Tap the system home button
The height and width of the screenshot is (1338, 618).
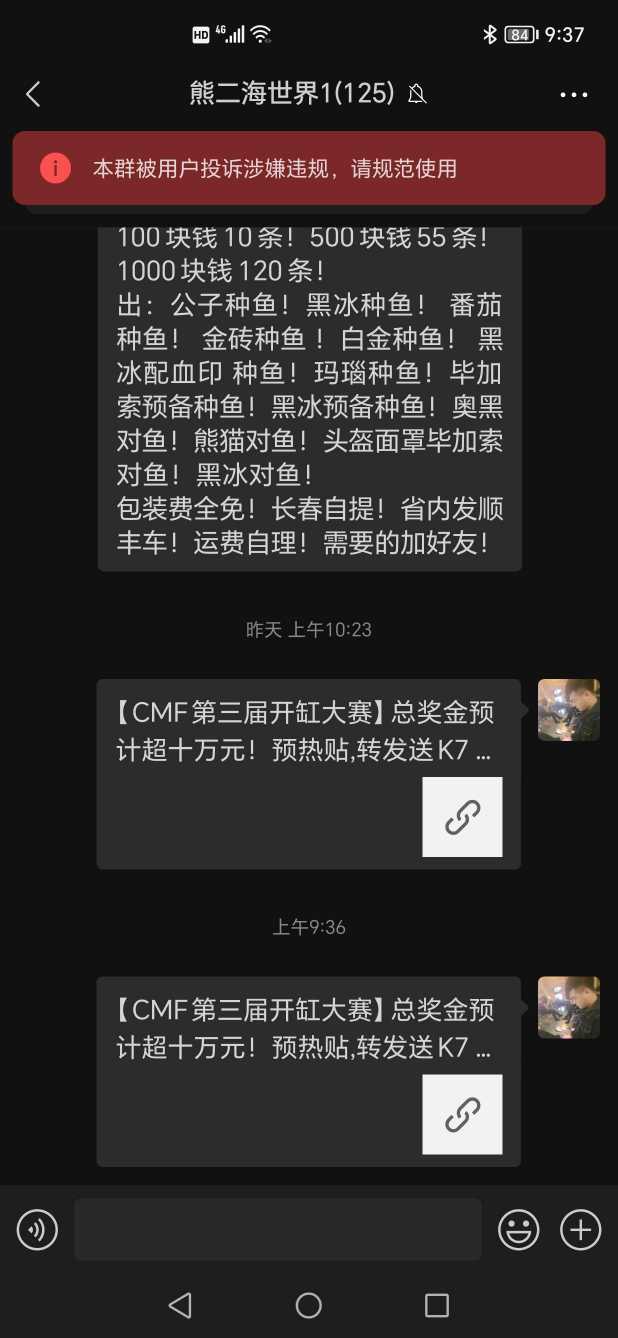pyautogui.click(x=308, y=1304)
